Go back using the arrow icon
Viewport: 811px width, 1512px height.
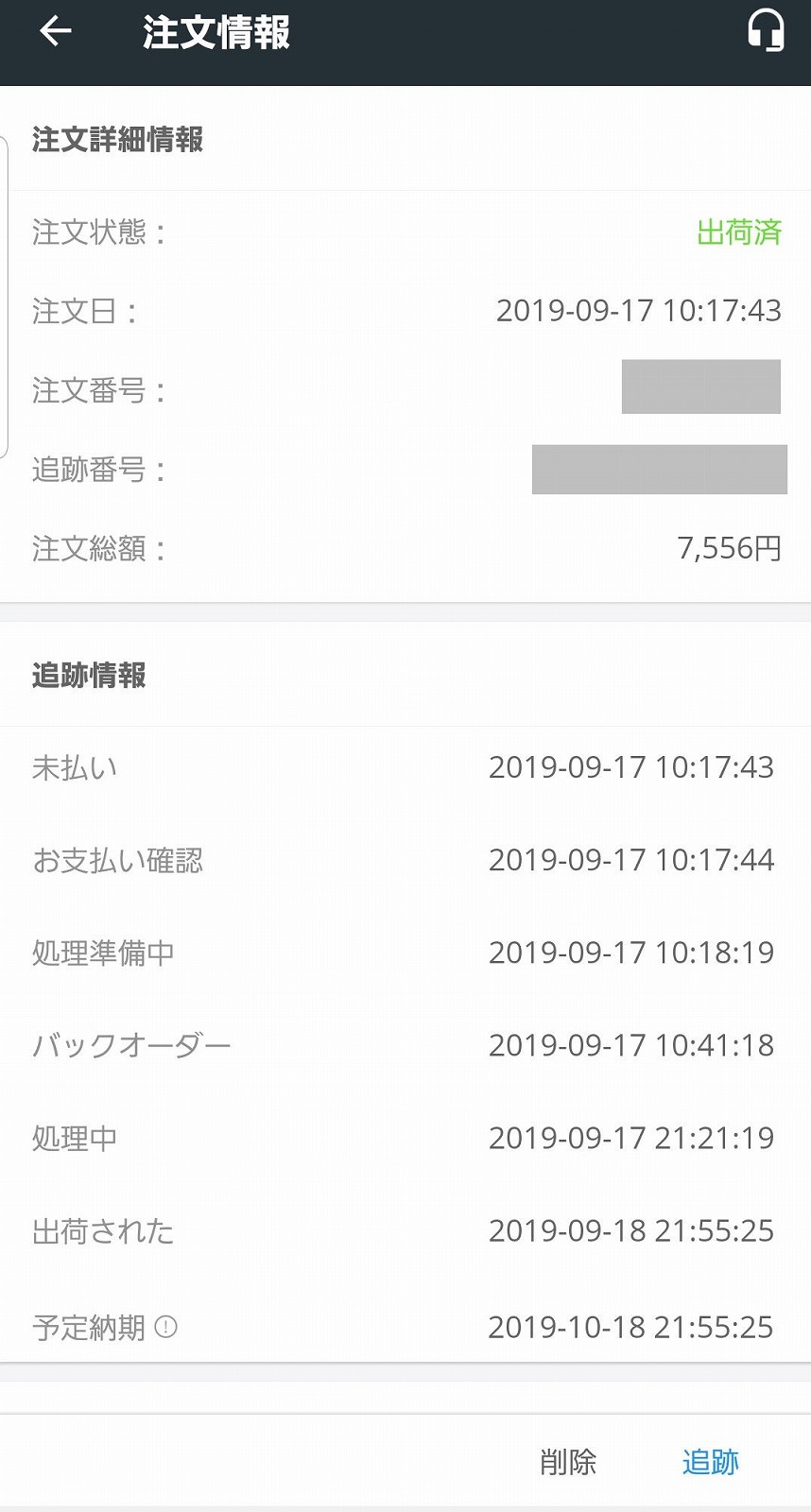[x=56, y=32]
